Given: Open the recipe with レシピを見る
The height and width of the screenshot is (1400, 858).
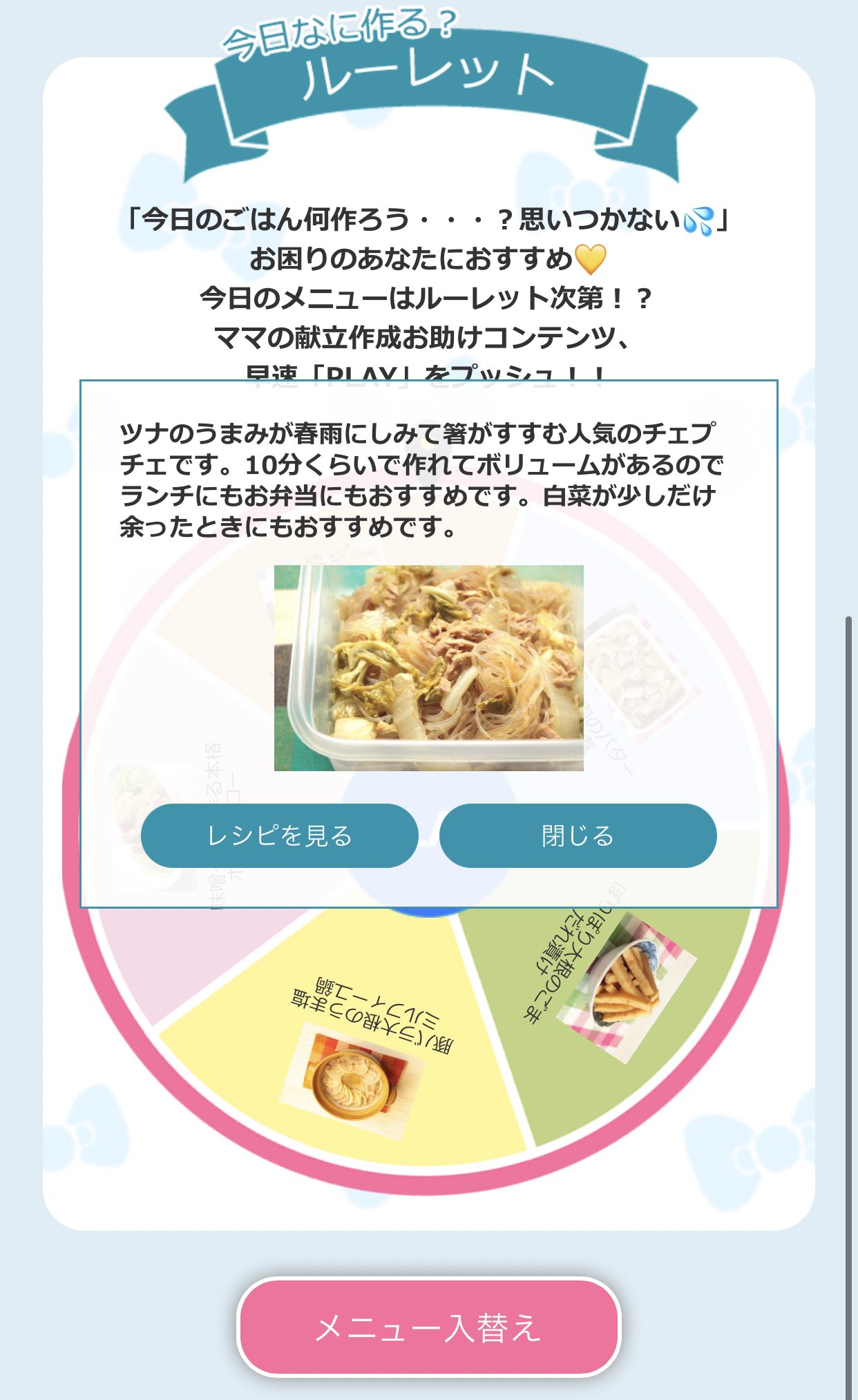Looking at the screenshot, I should tap(280, 835).
